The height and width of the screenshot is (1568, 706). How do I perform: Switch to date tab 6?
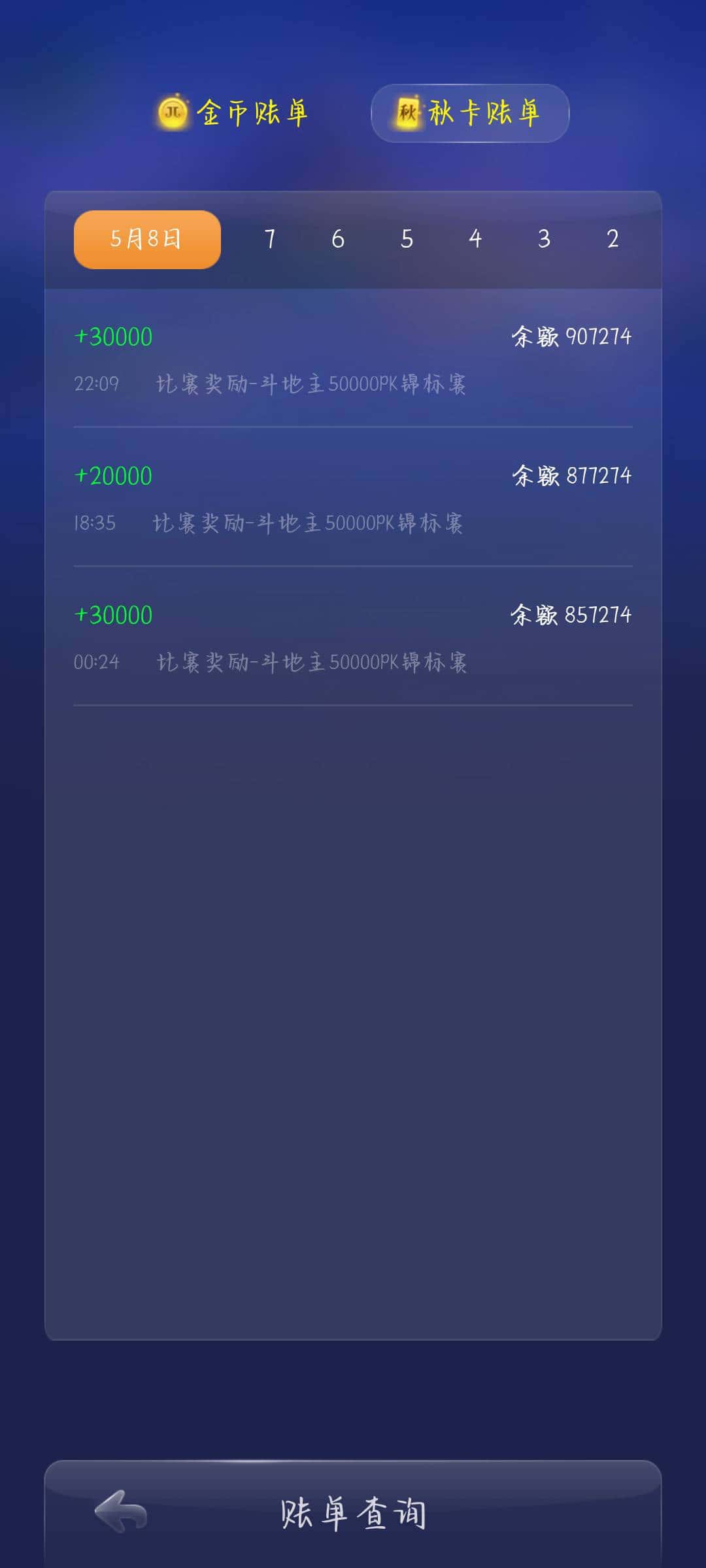click(x=338, y=239)
